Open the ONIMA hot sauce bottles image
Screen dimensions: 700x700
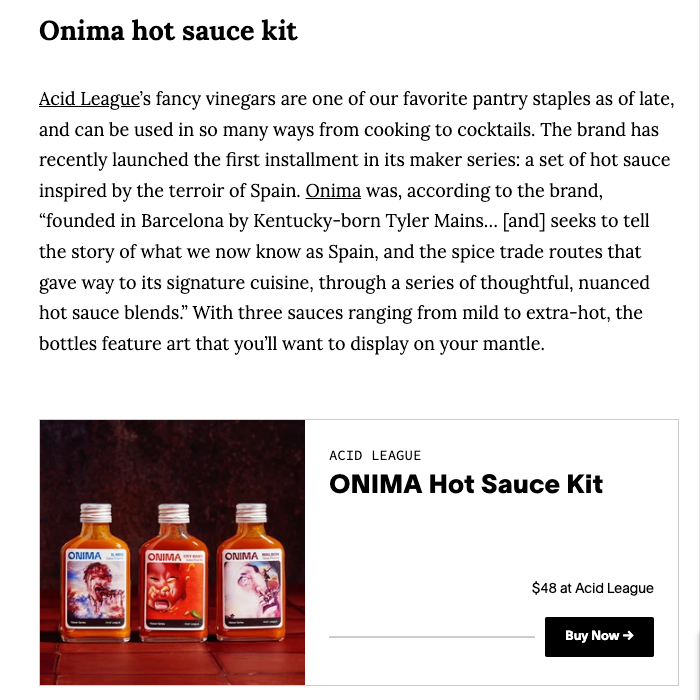(x=172, y=552)
